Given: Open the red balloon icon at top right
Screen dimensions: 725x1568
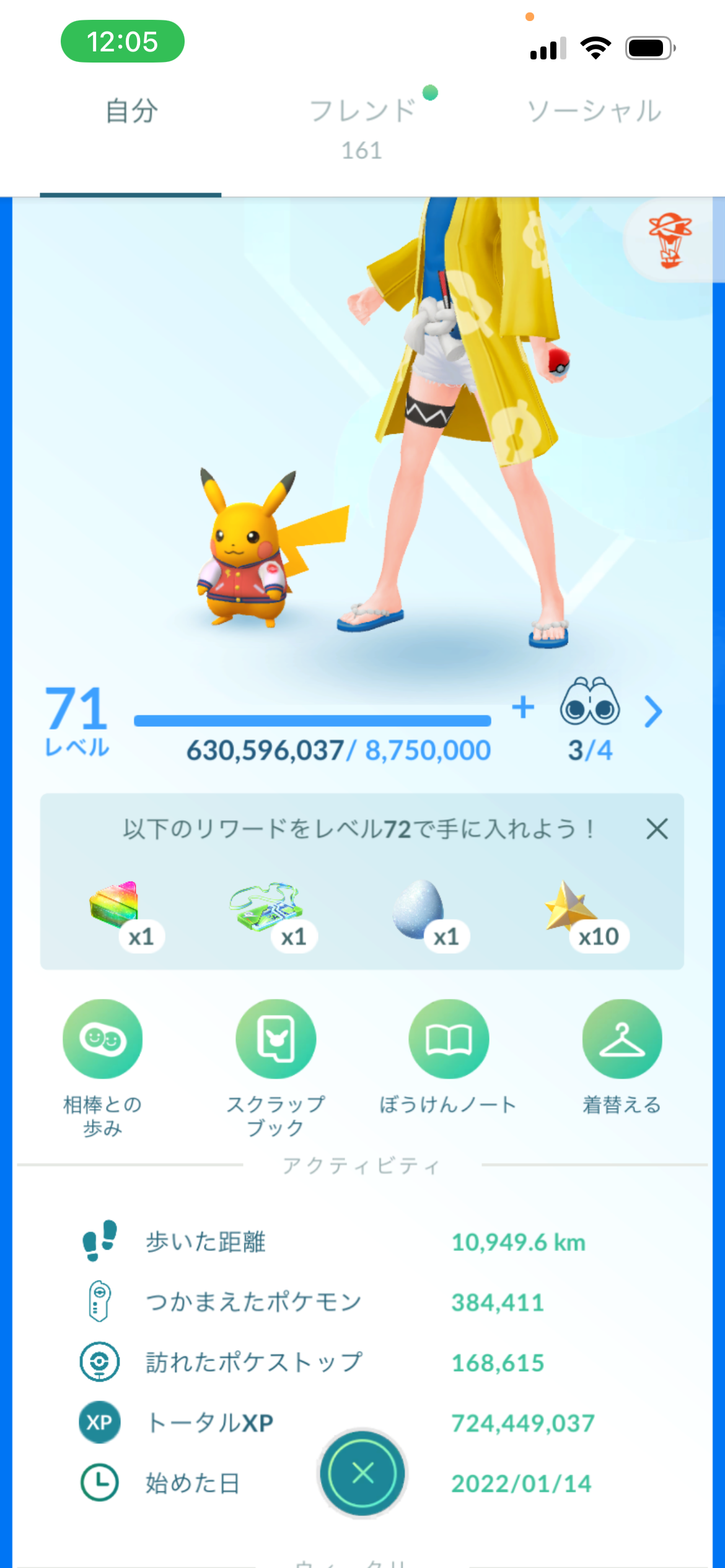Looking at the screenshot, I should (x=670, y=240).
